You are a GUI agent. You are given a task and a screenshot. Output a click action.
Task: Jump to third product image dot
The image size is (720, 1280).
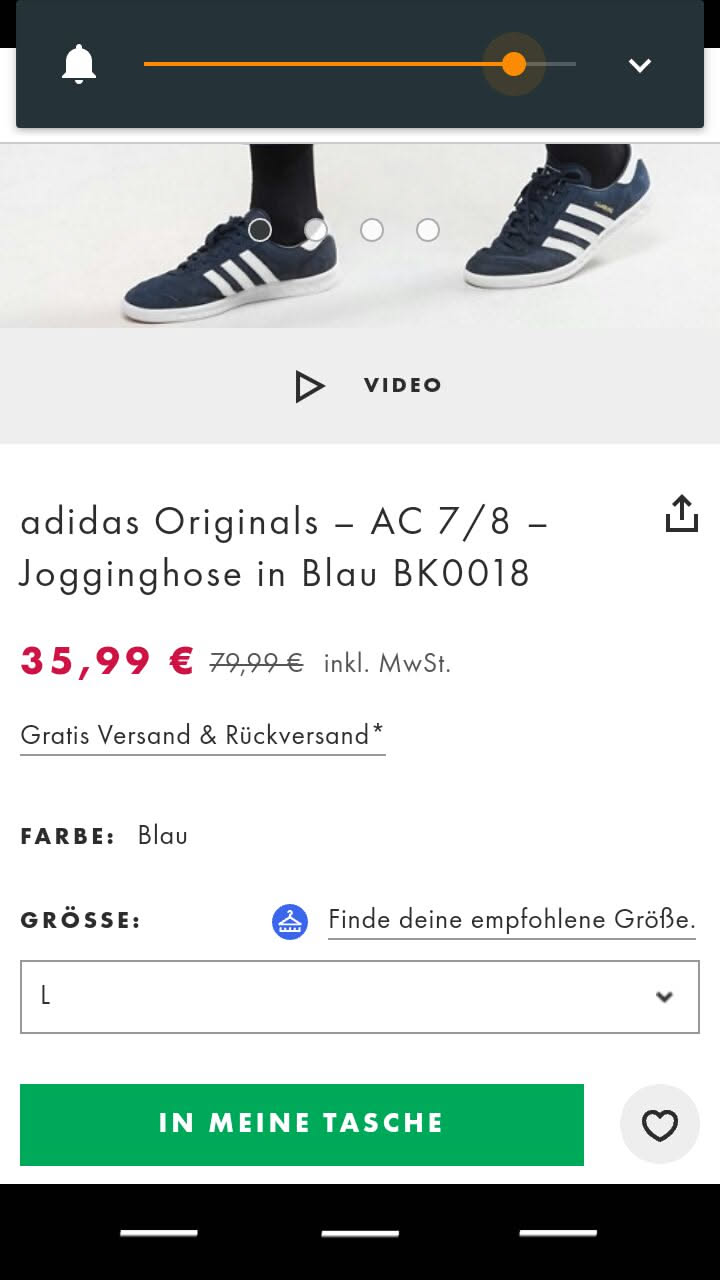coord(372,230)
